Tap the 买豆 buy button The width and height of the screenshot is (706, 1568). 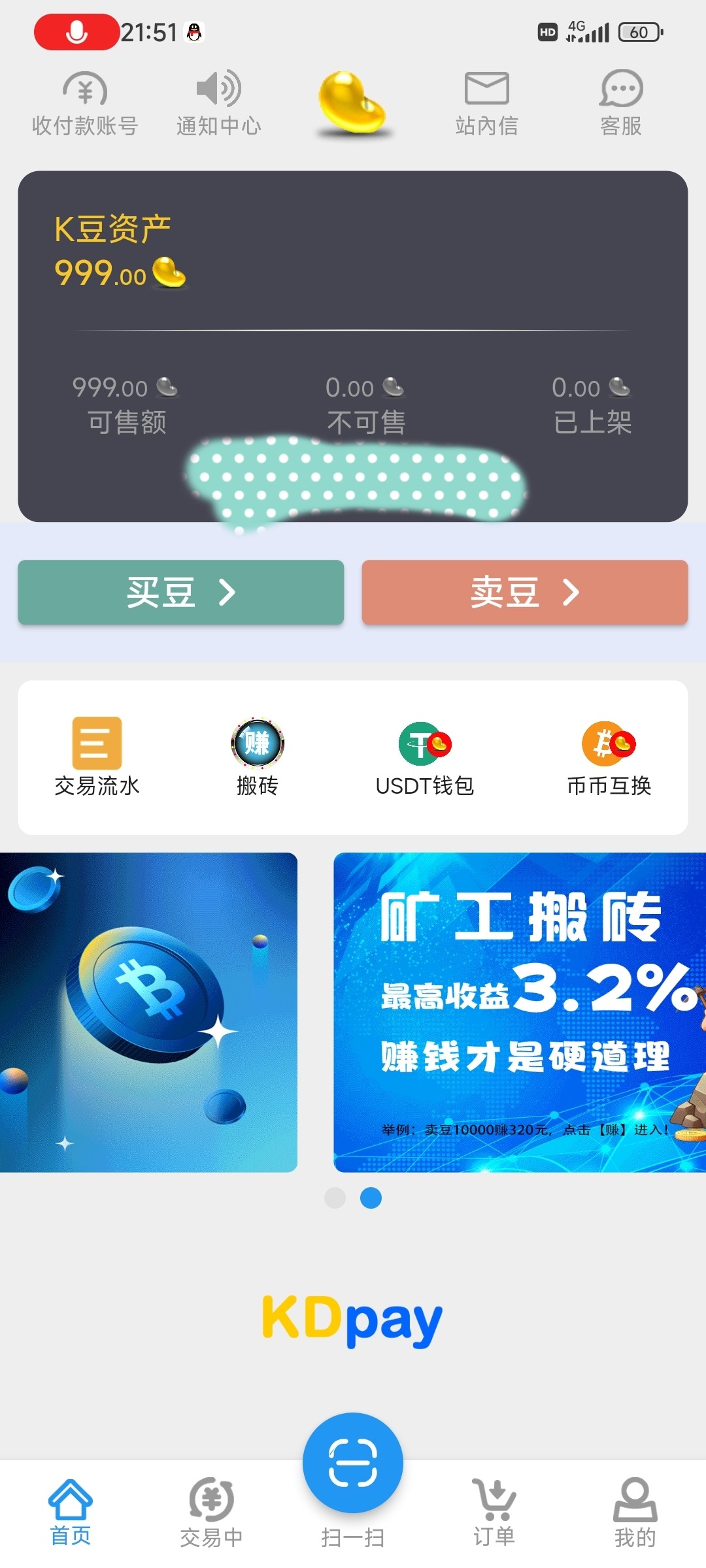pos(181,593)
